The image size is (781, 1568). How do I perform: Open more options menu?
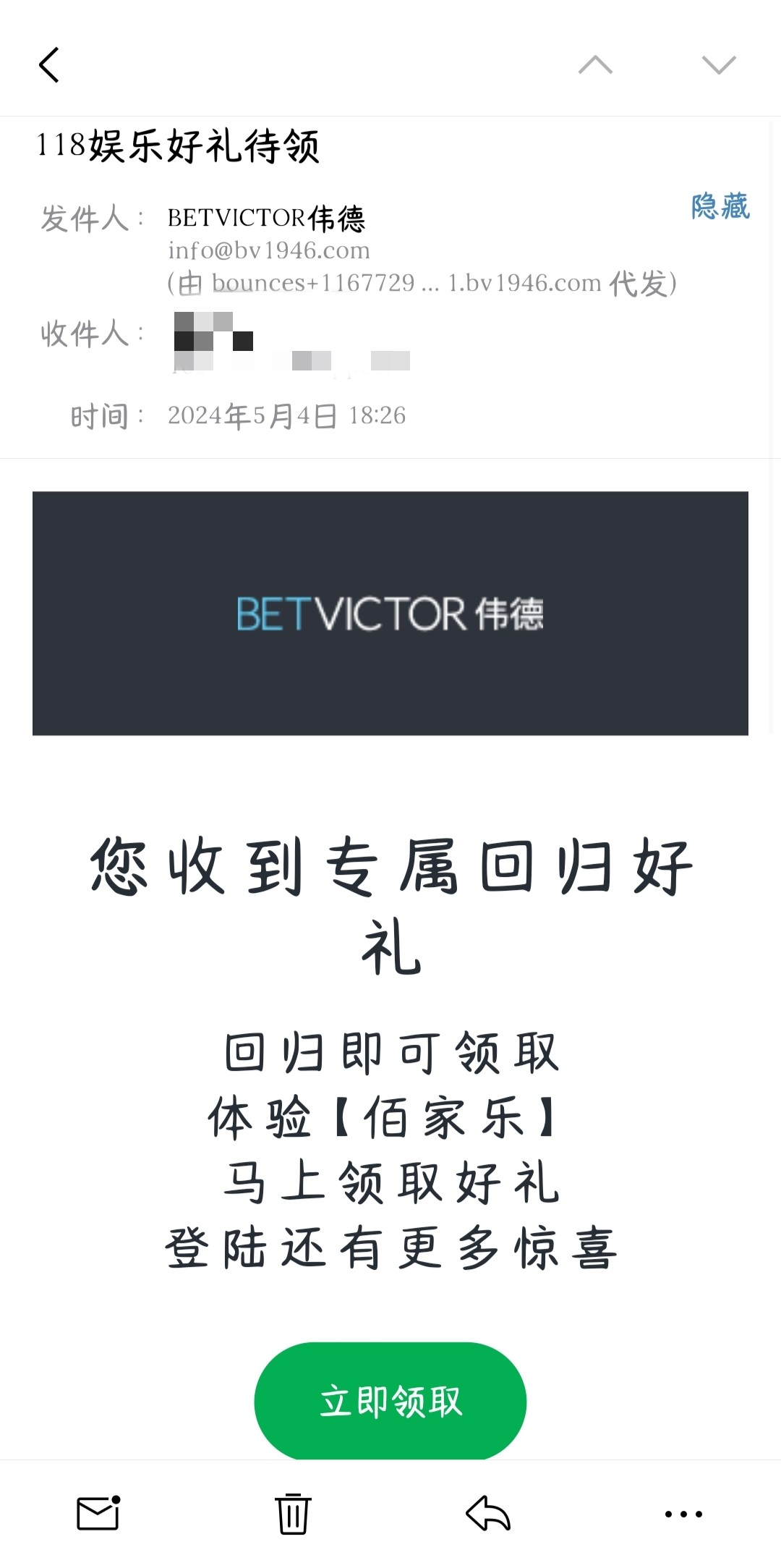pyautogui.click(x=683, y=1514)
